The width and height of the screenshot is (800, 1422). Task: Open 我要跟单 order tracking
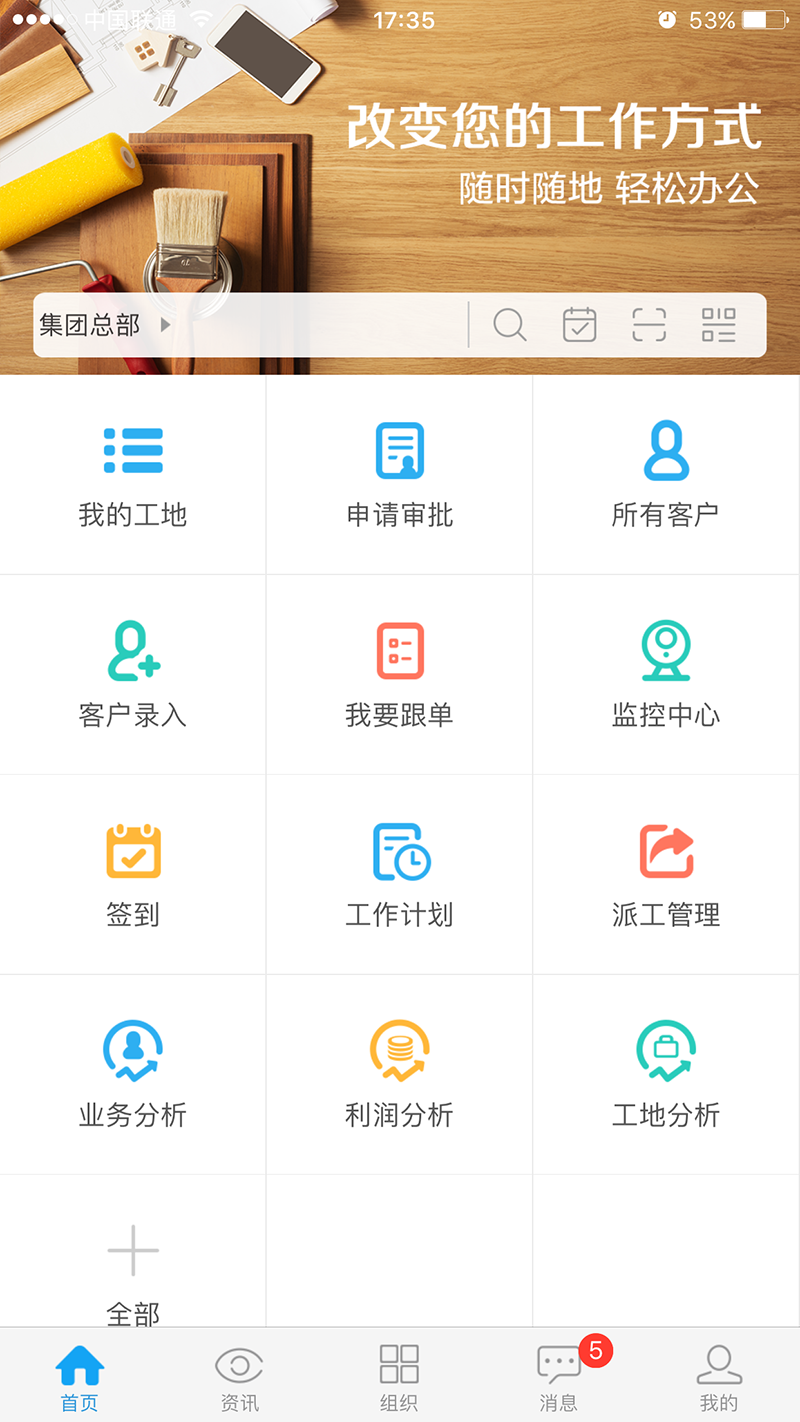tap(399, 674)
